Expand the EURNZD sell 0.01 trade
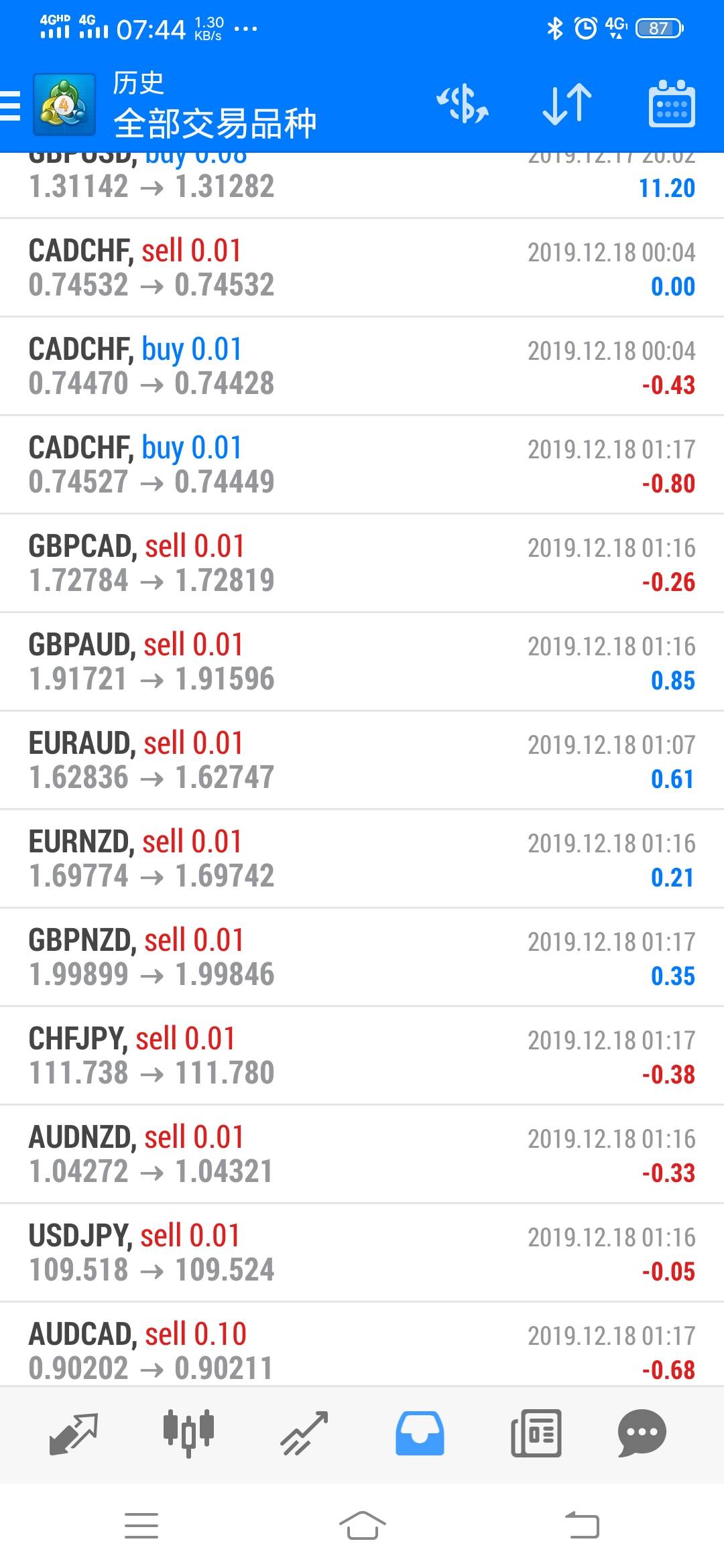 coord(362,859)
